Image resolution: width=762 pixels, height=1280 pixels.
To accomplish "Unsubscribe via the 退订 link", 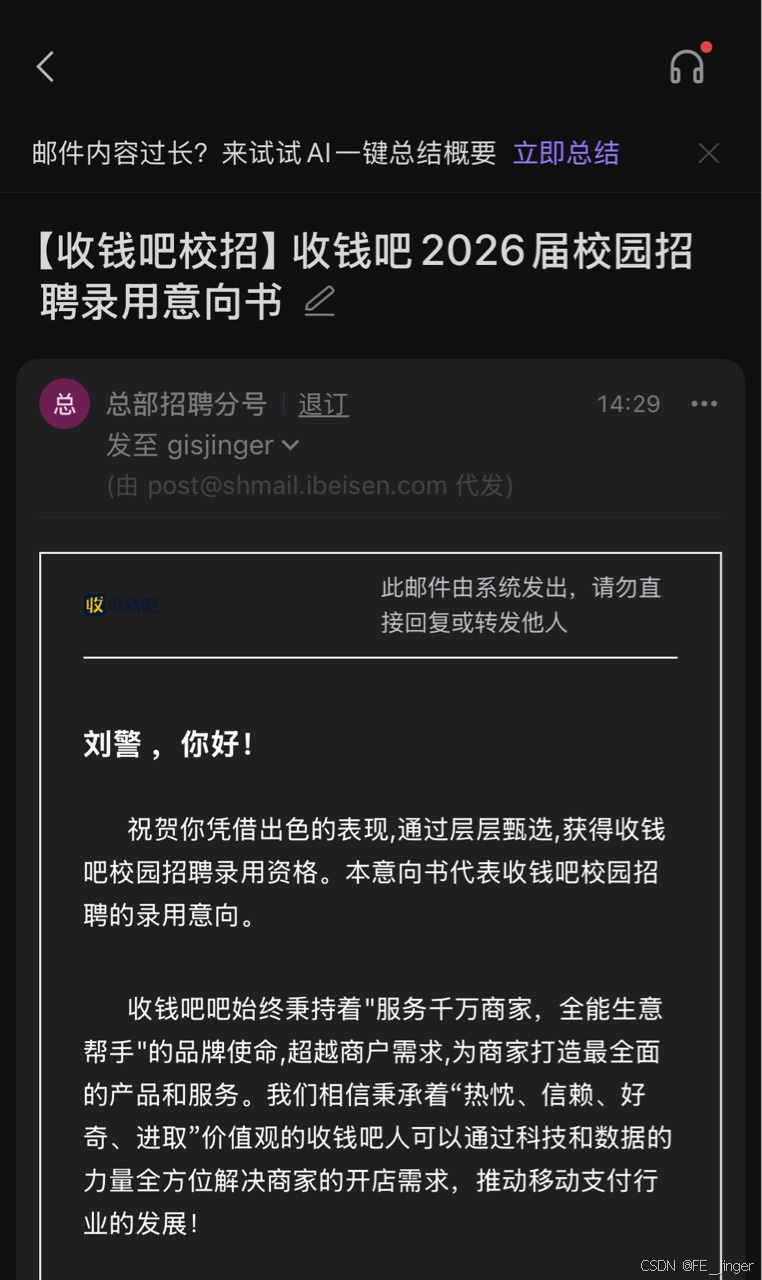I will [x=323, y=404].
